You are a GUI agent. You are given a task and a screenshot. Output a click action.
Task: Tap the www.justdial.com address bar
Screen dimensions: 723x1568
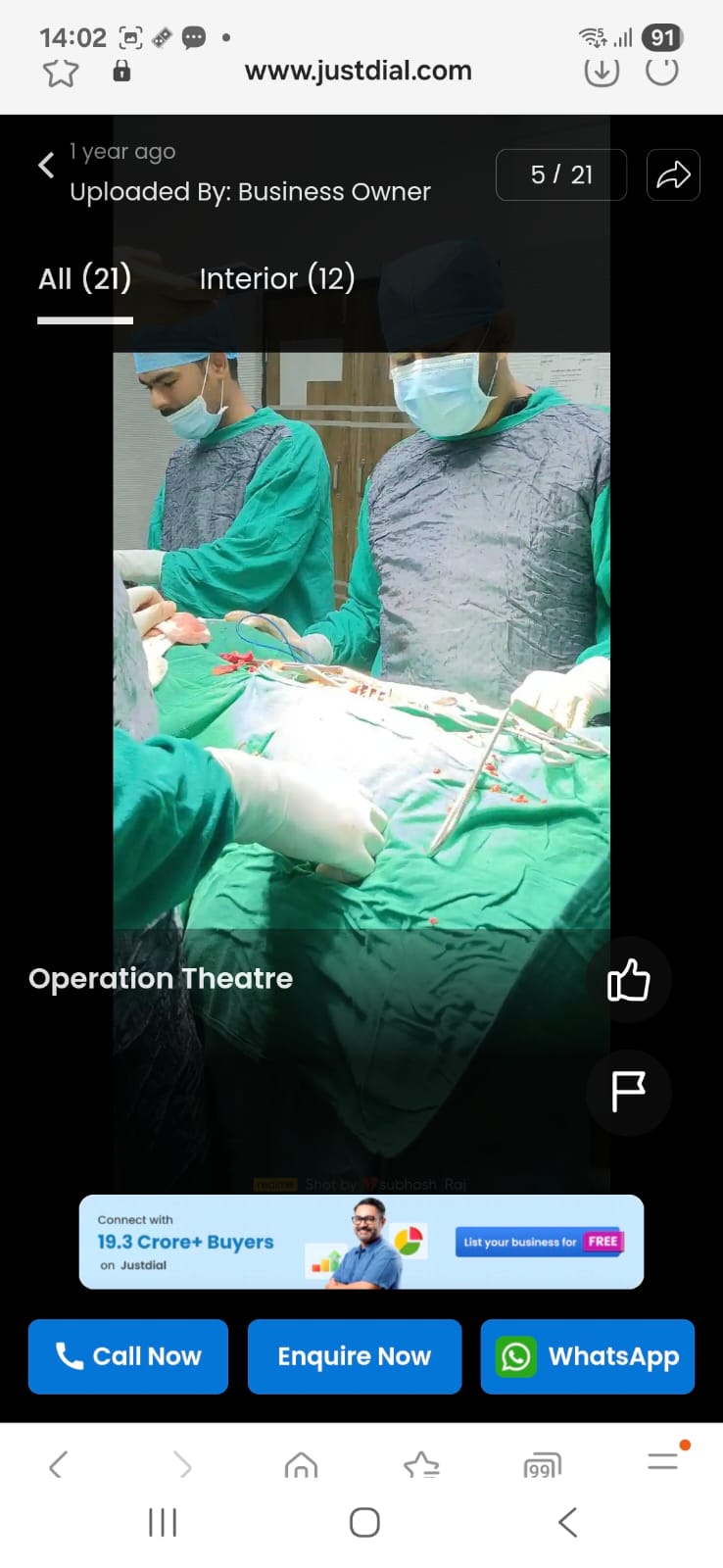pos(358,71)
